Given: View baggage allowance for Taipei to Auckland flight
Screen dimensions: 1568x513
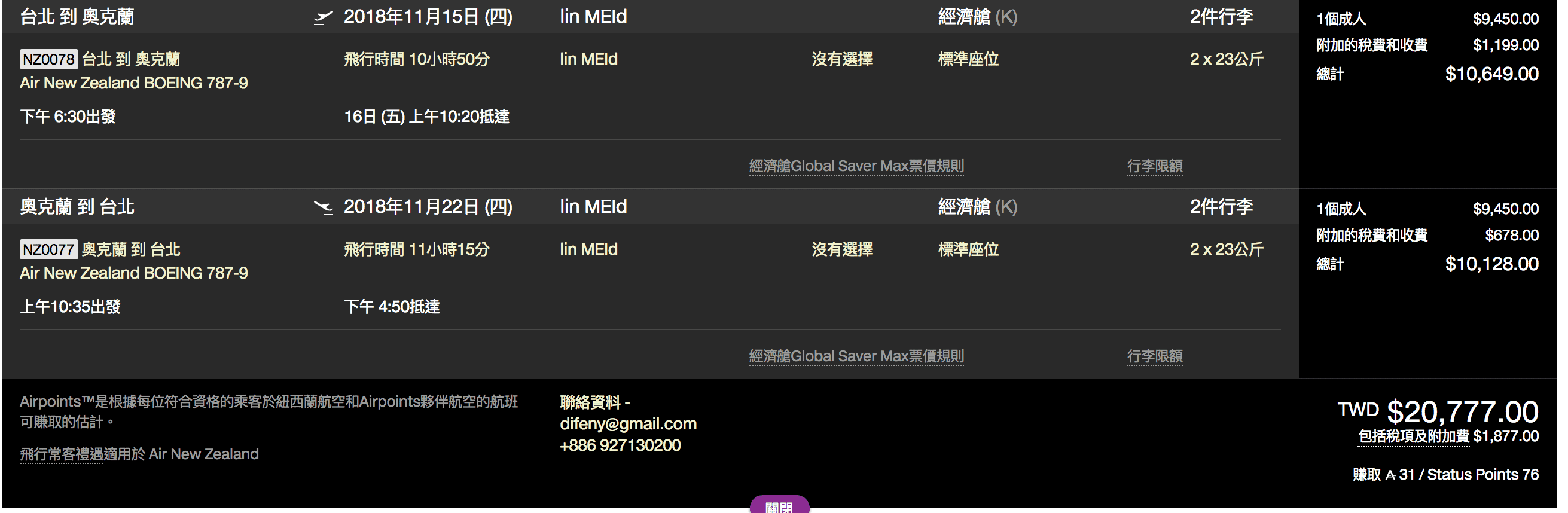Looking at the screenshot, I should tap(1154, 166).
